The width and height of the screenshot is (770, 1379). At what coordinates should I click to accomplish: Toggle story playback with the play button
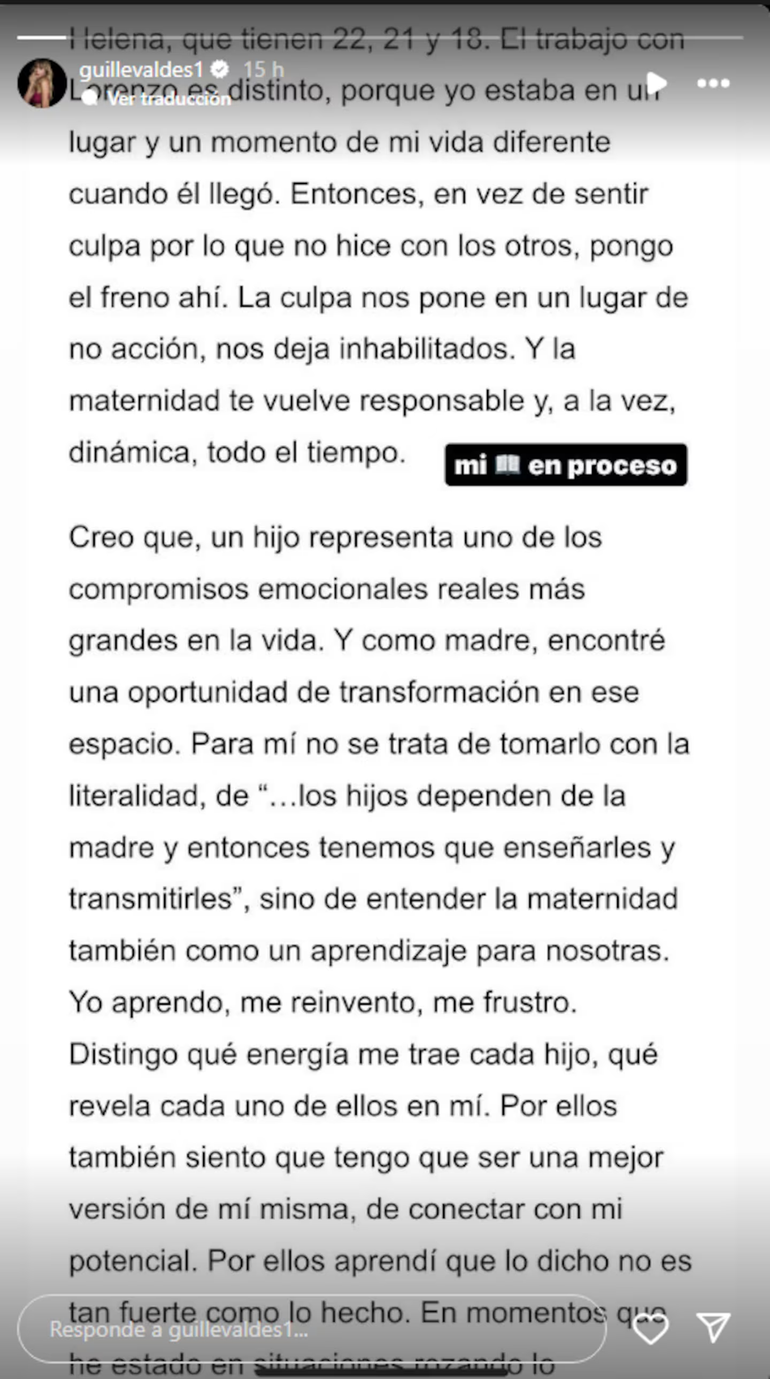(657, 84)
